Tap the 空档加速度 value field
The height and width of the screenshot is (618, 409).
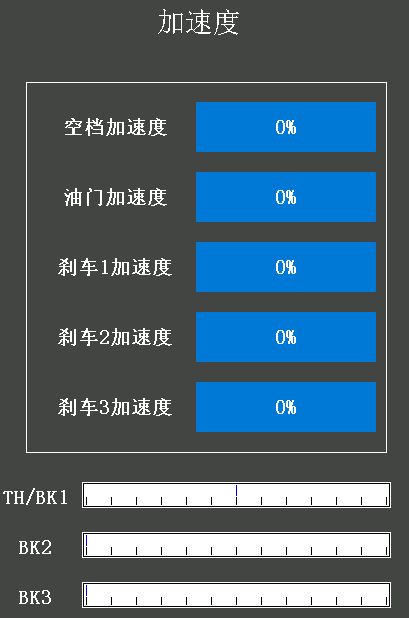point(286,127)
